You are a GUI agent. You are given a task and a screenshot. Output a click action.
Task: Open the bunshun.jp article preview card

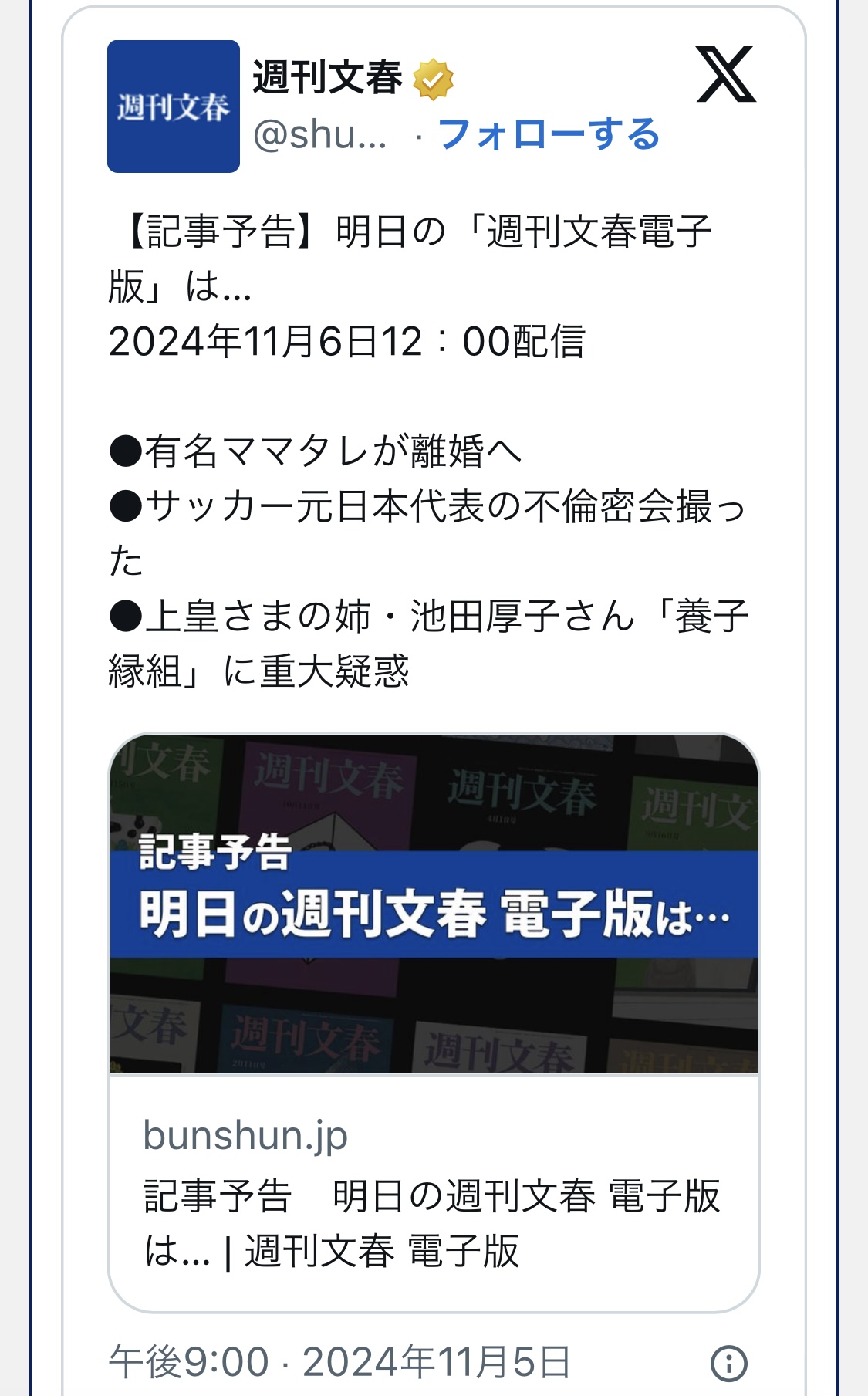[x=434, y=1021]
